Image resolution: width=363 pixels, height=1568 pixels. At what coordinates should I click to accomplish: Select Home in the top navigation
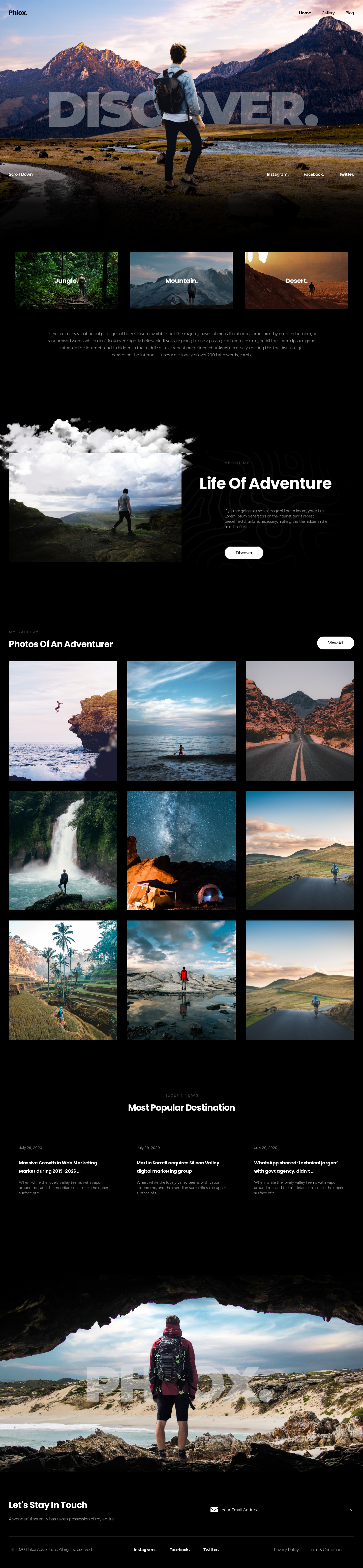(305, 13)
